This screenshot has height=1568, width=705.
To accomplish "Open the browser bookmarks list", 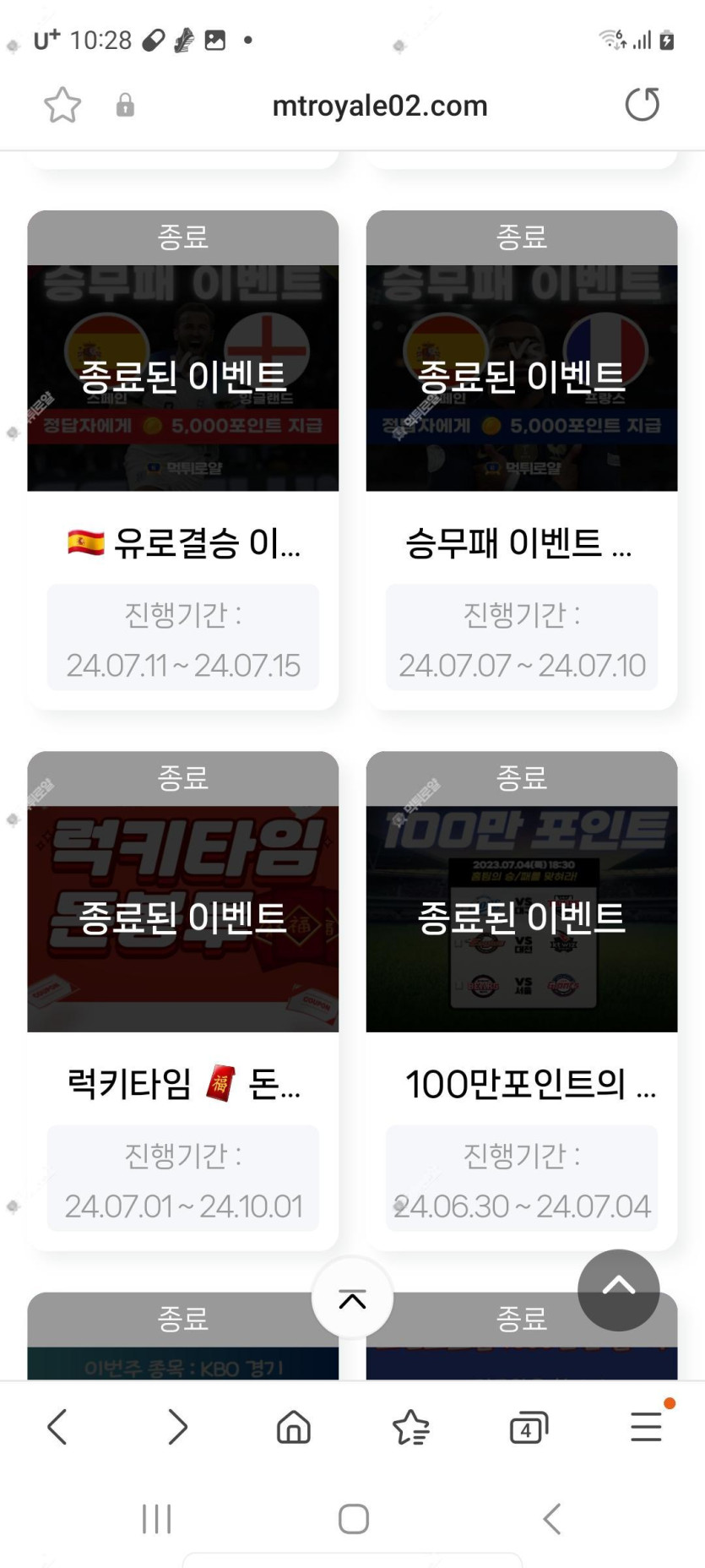I will point(411,1428).
